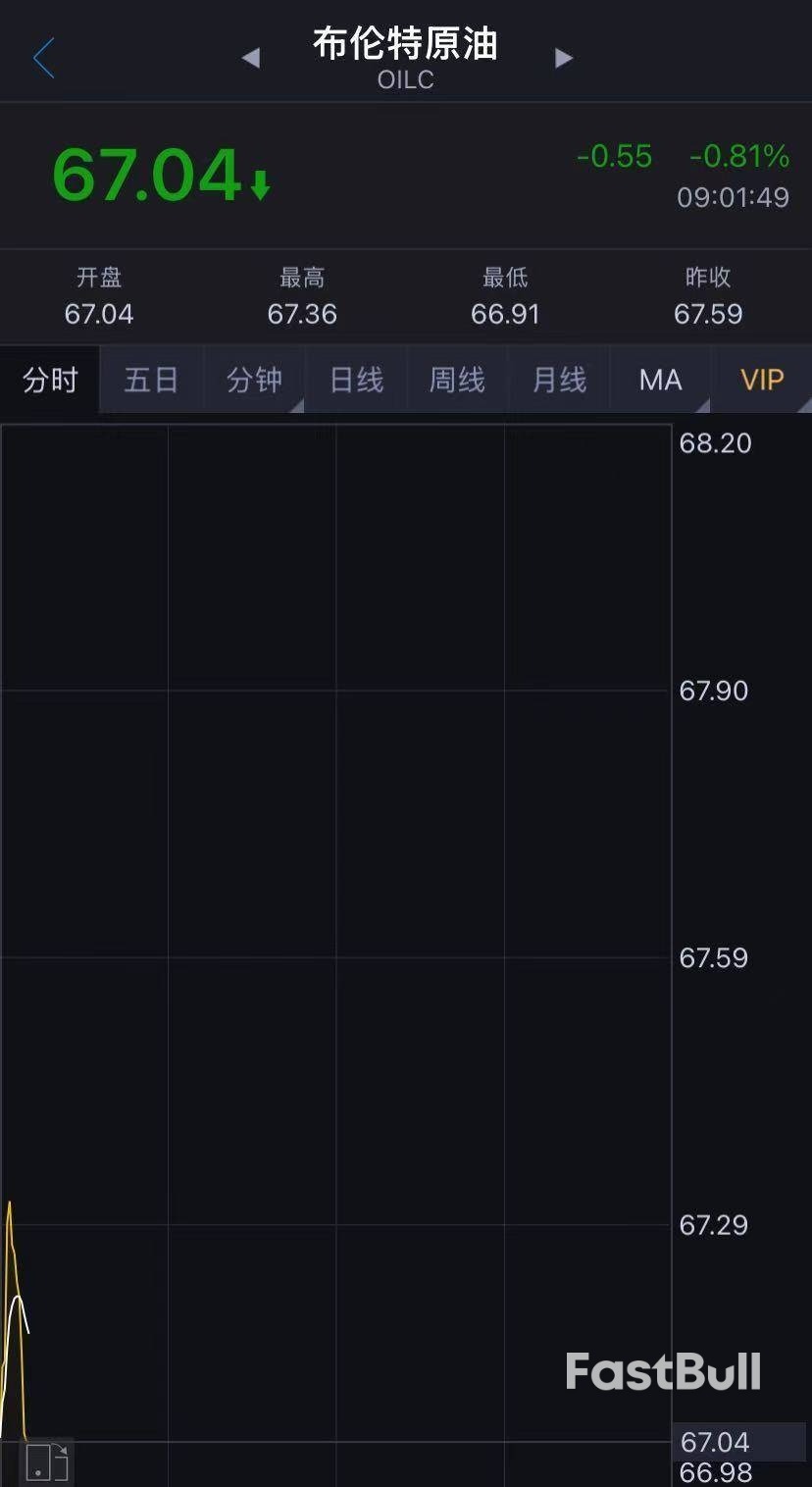Expand the 月线 monthly options dropdown

[x=557, y=380]
